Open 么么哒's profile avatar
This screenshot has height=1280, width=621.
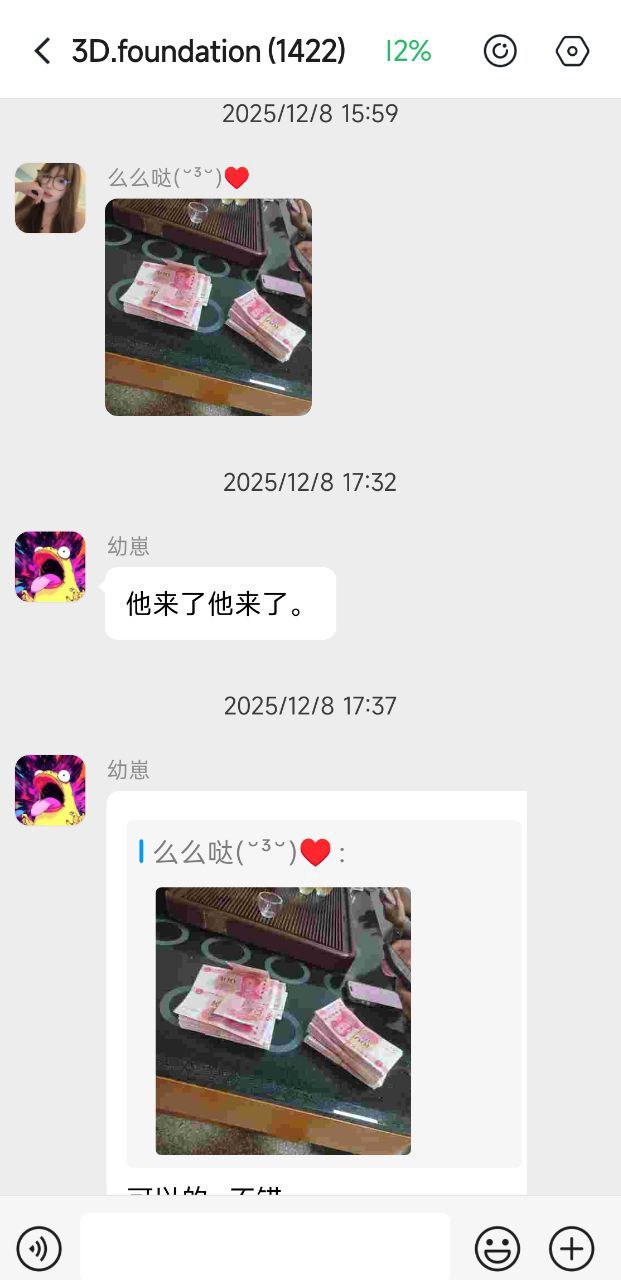[50, 198]
